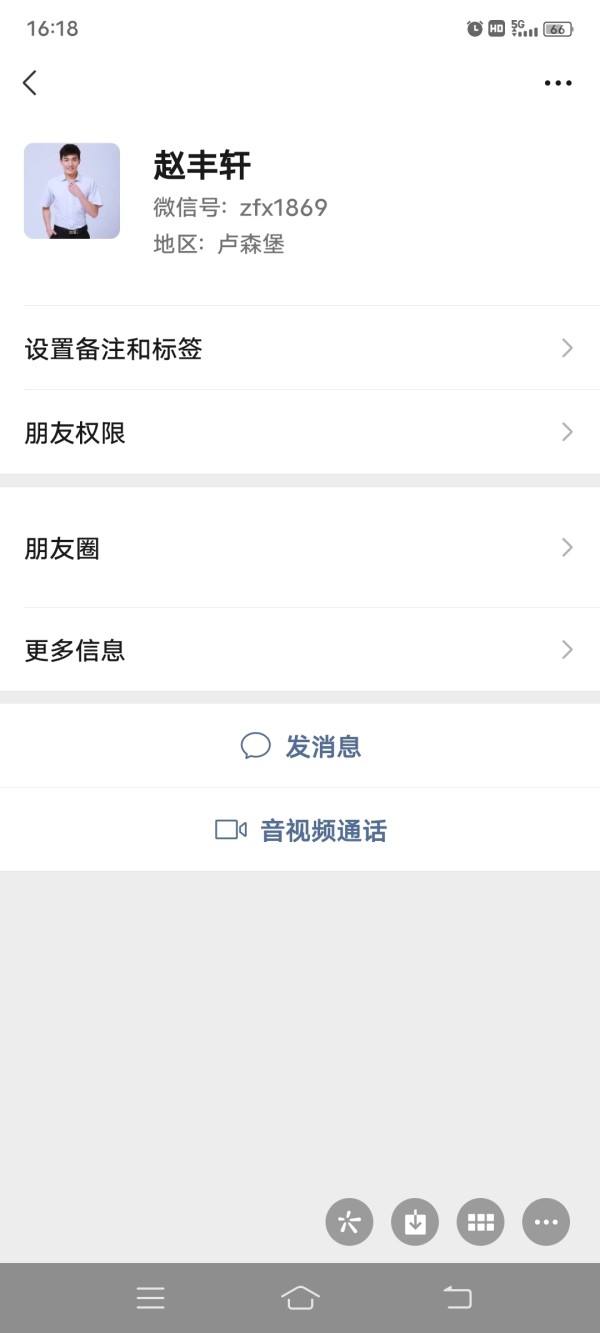Tap the floating three-dot button at bottom
The height and width of the screenshot is (1333, 600).
point(546,1222)
